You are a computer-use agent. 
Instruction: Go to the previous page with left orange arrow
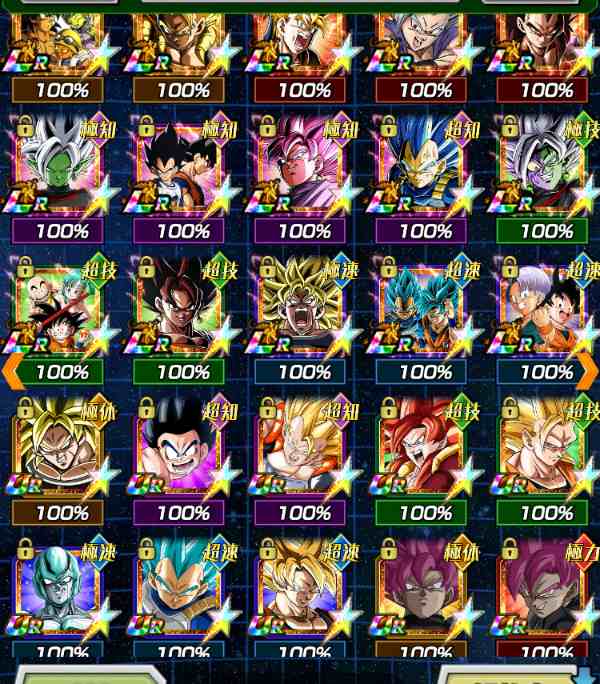click(12, 371)
